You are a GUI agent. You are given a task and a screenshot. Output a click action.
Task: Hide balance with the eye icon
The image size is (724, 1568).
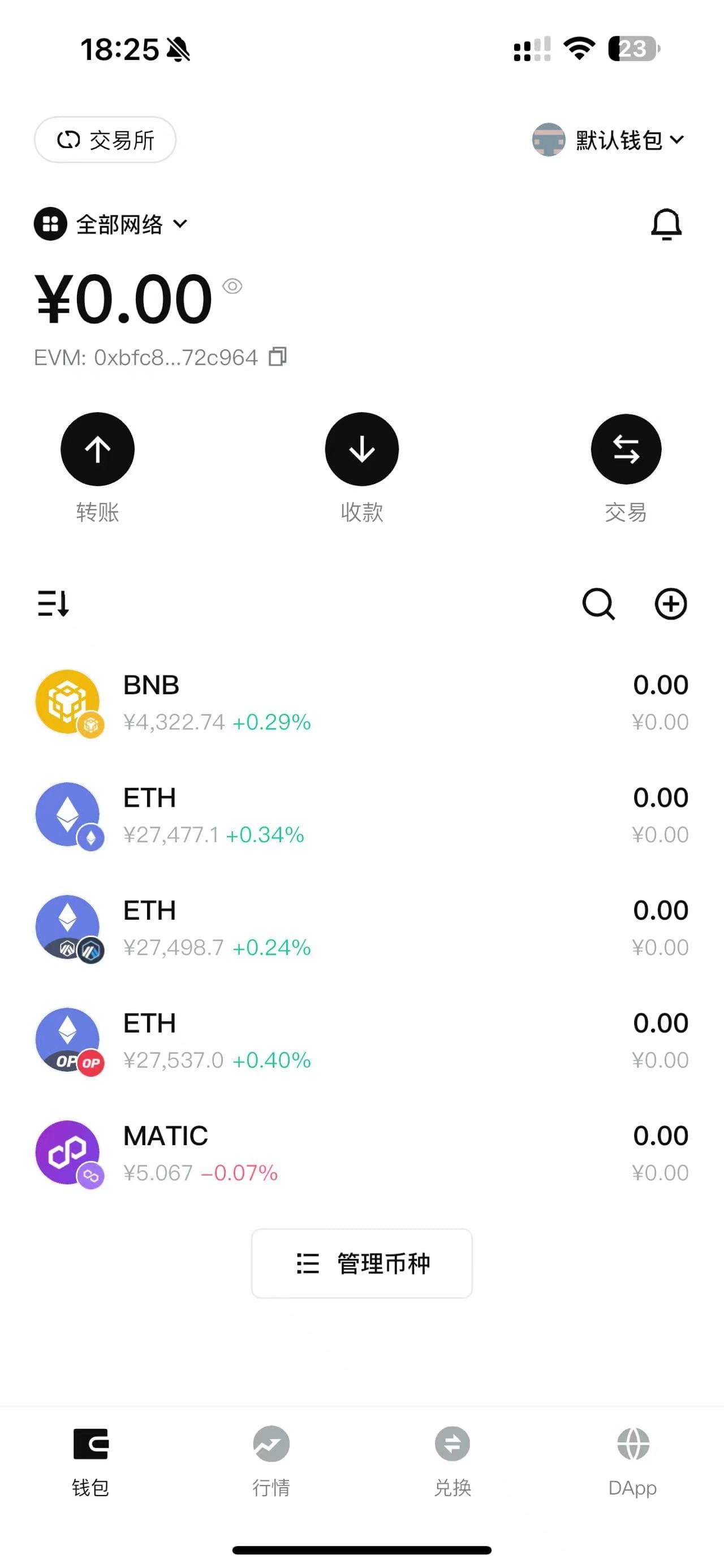[232, 285]
